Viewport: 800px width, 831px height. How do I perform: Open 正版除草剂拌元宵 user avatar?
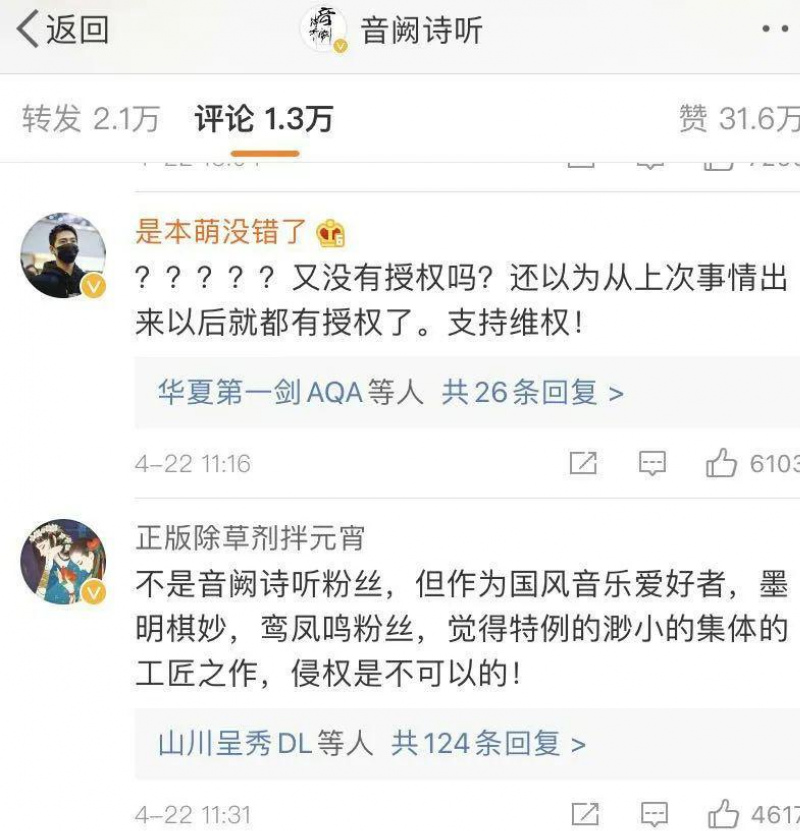point(63,561)
